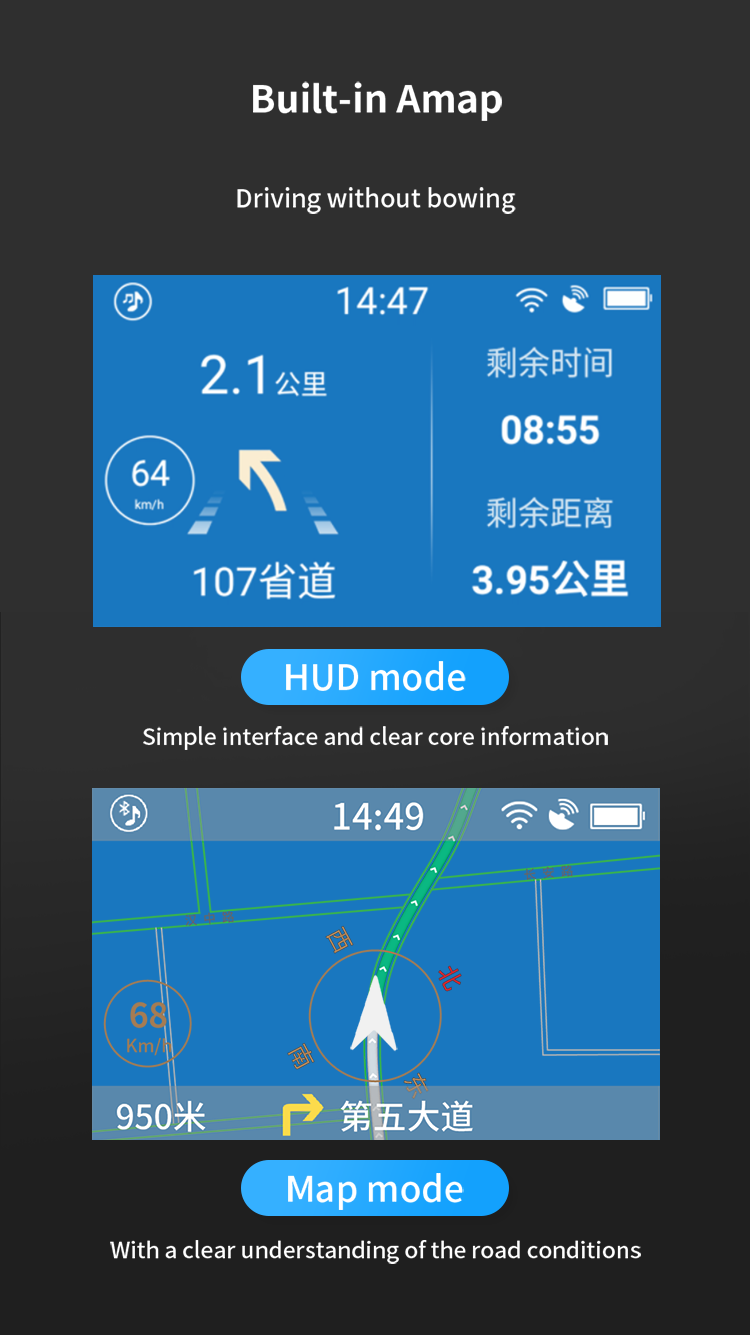The width and height of the screenshot is (750, 1335).
Task: Click the white navigation arrow on the map
Action: (x=375, y=1014)
